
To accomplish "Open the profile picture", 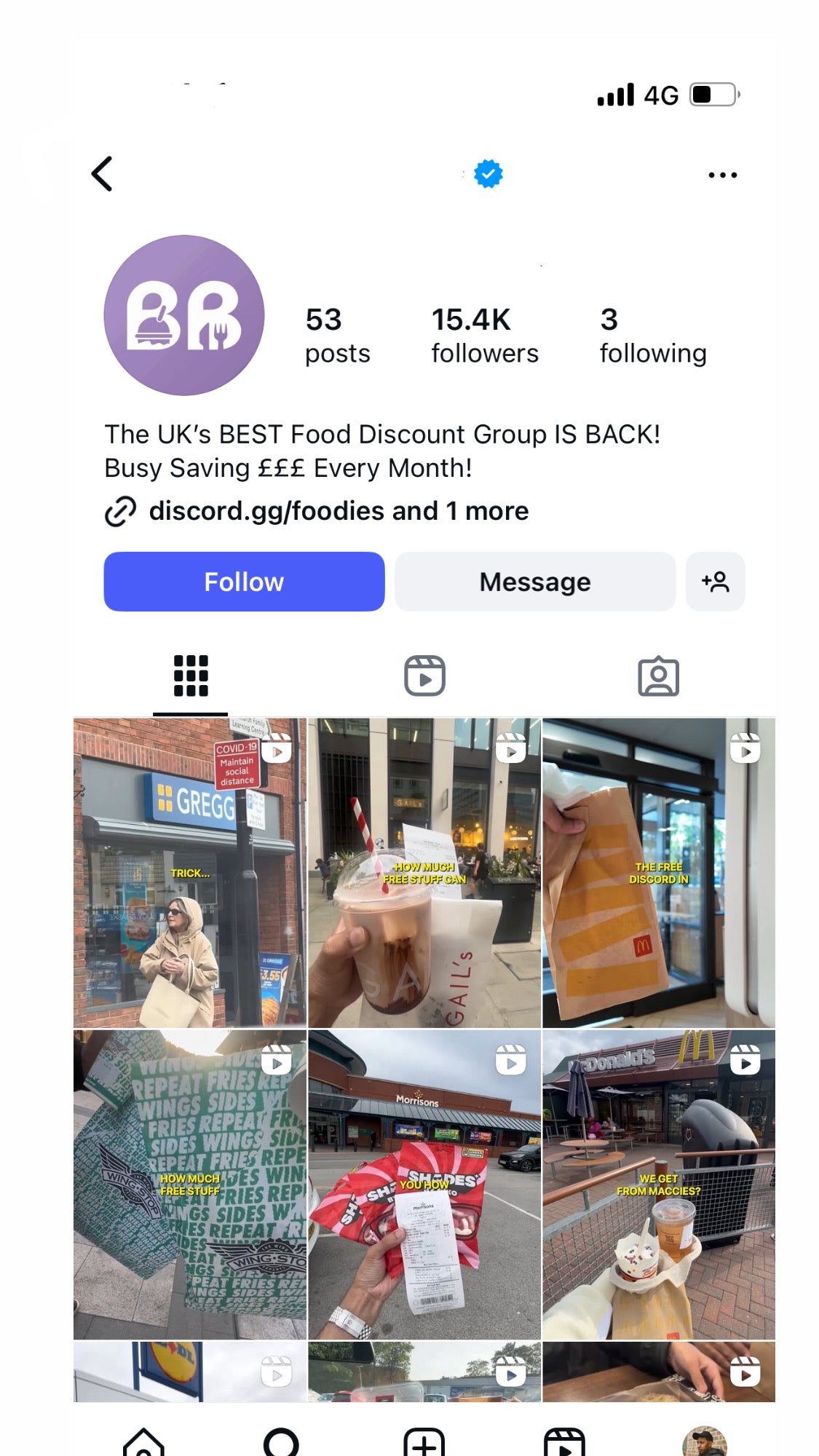I will (184, 315).
